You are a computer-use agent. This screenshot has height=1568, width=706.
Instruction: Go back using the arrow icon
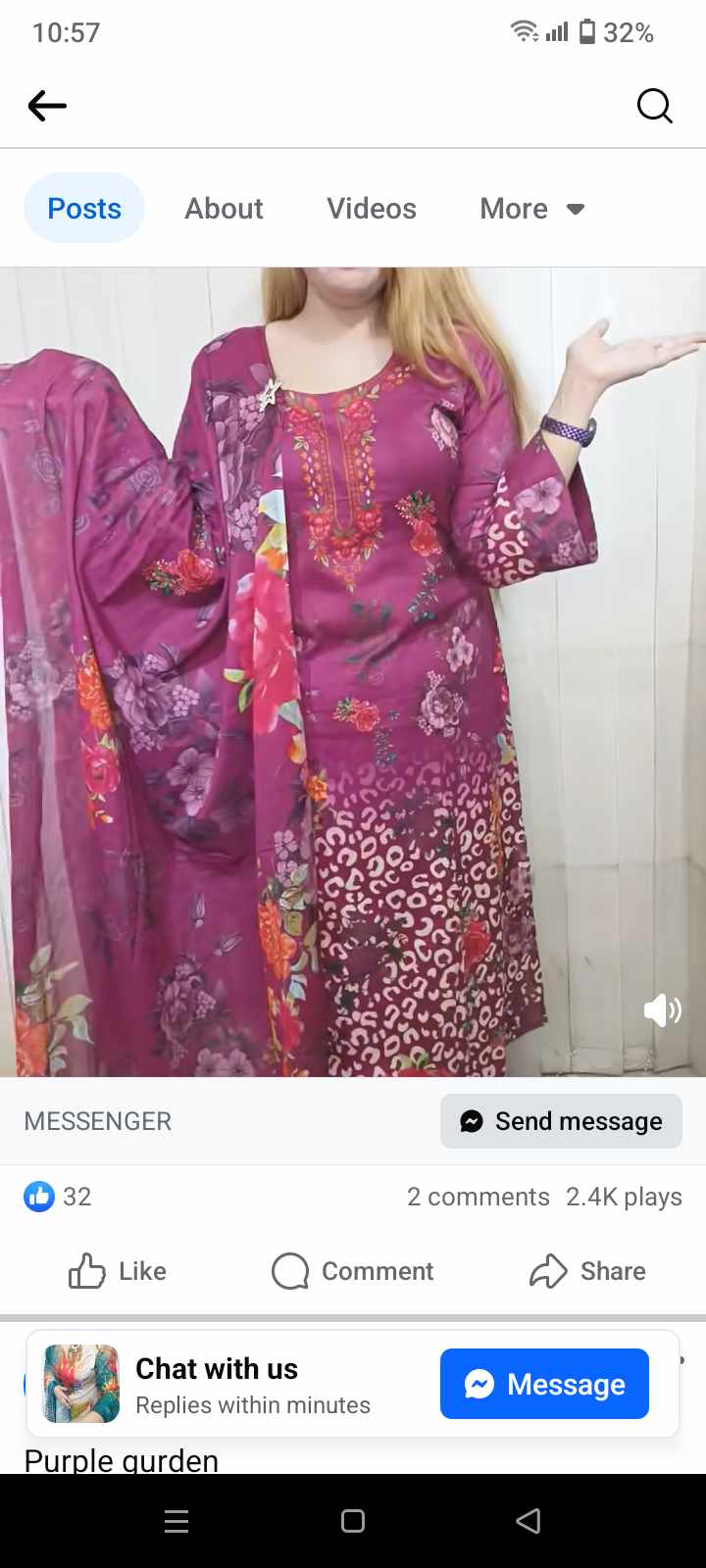point(47,105)
